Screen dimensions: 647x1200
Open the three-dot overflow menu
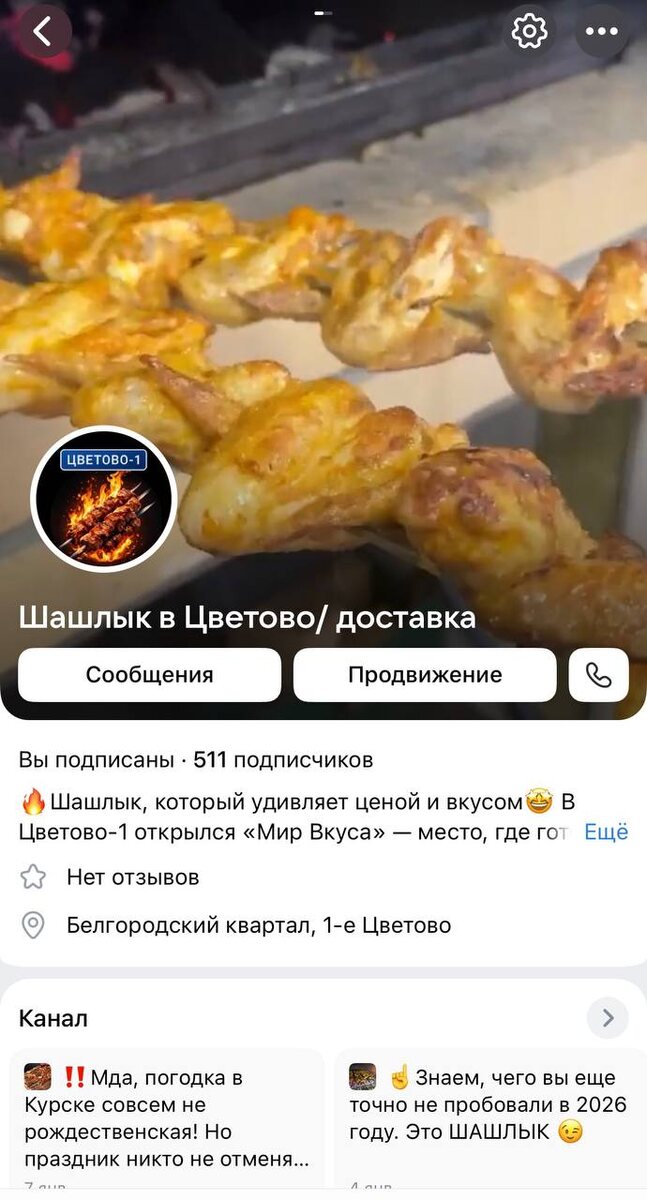[601, 32]
